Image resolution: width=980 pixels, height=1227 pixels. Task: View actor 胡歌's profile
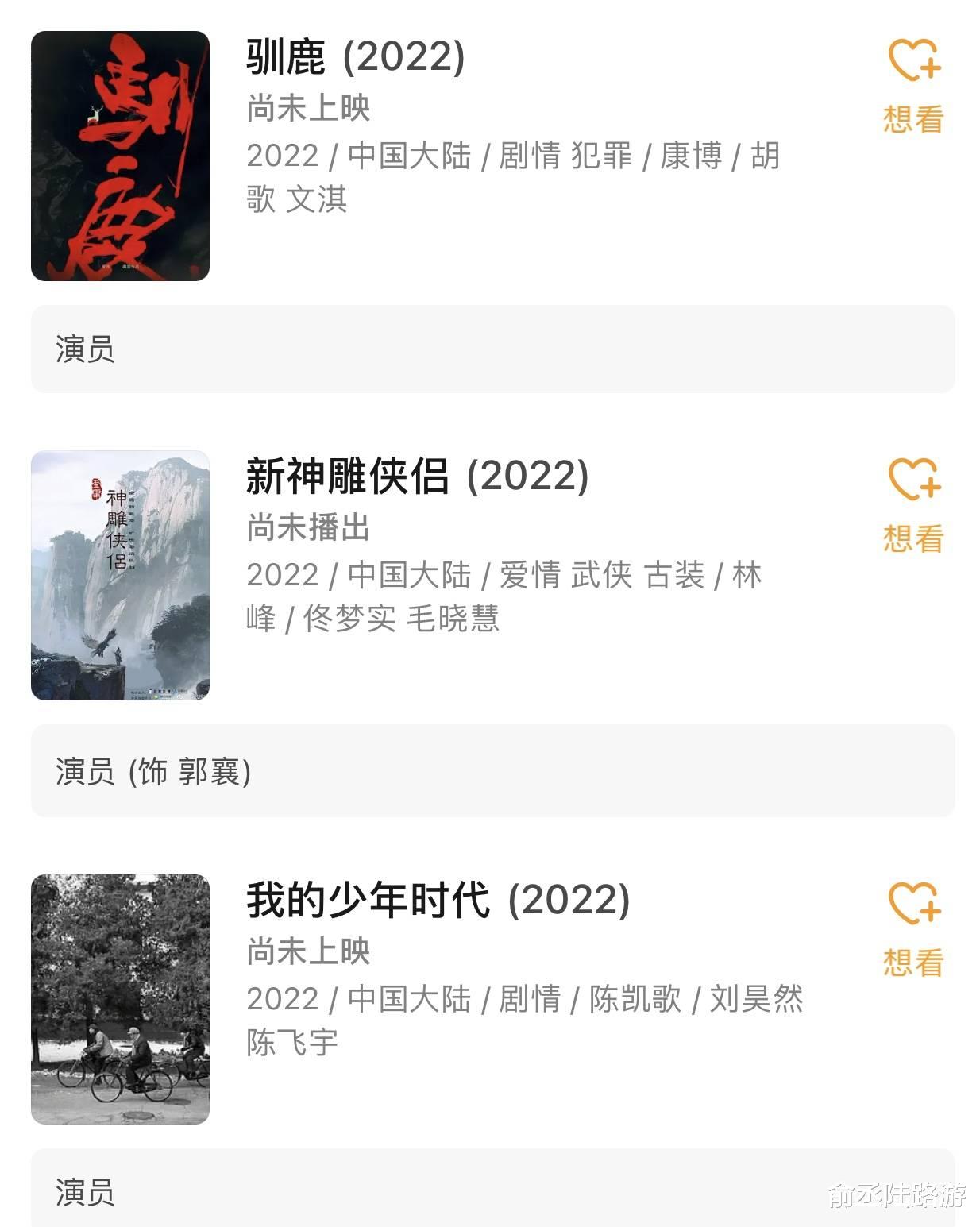767,156
